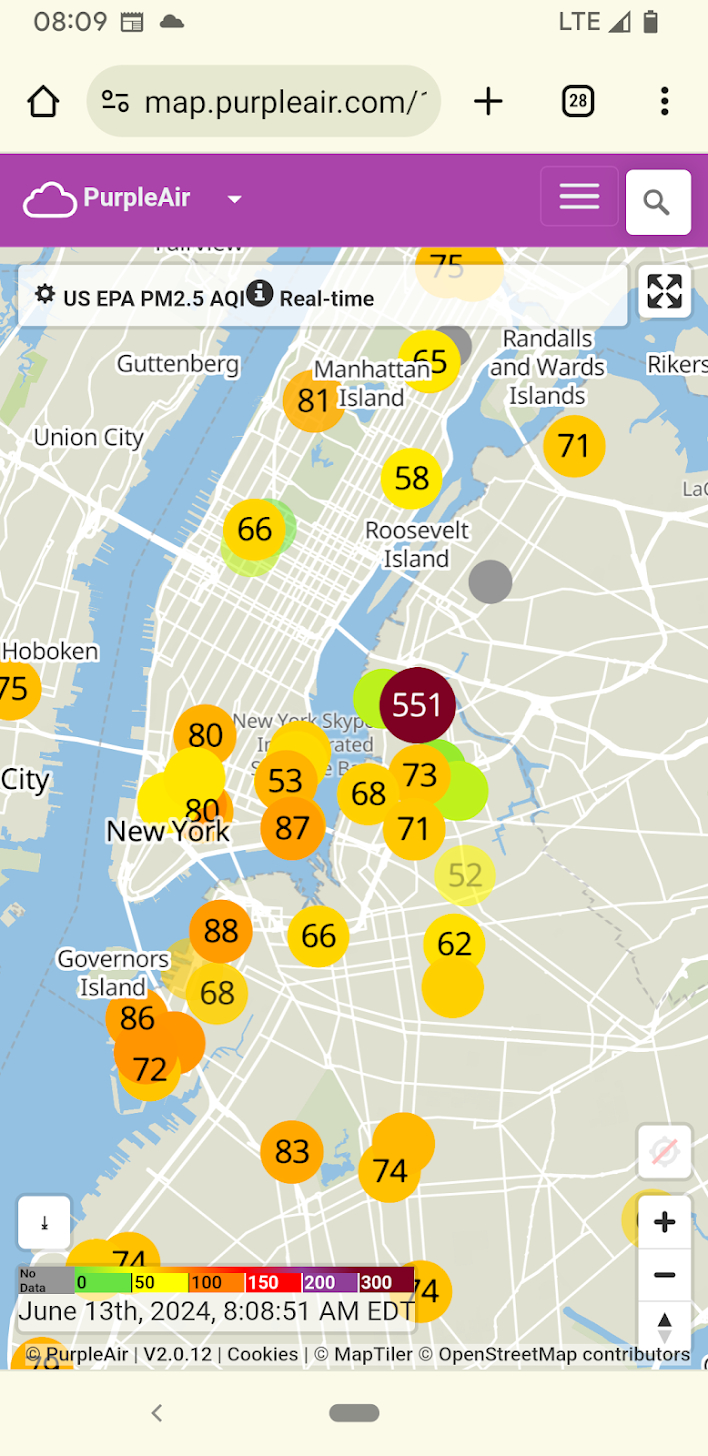The height and width of the screenshot is (1456, 708).
Task: Zoom out with the minus button
Action: [x=664, y=1275]
